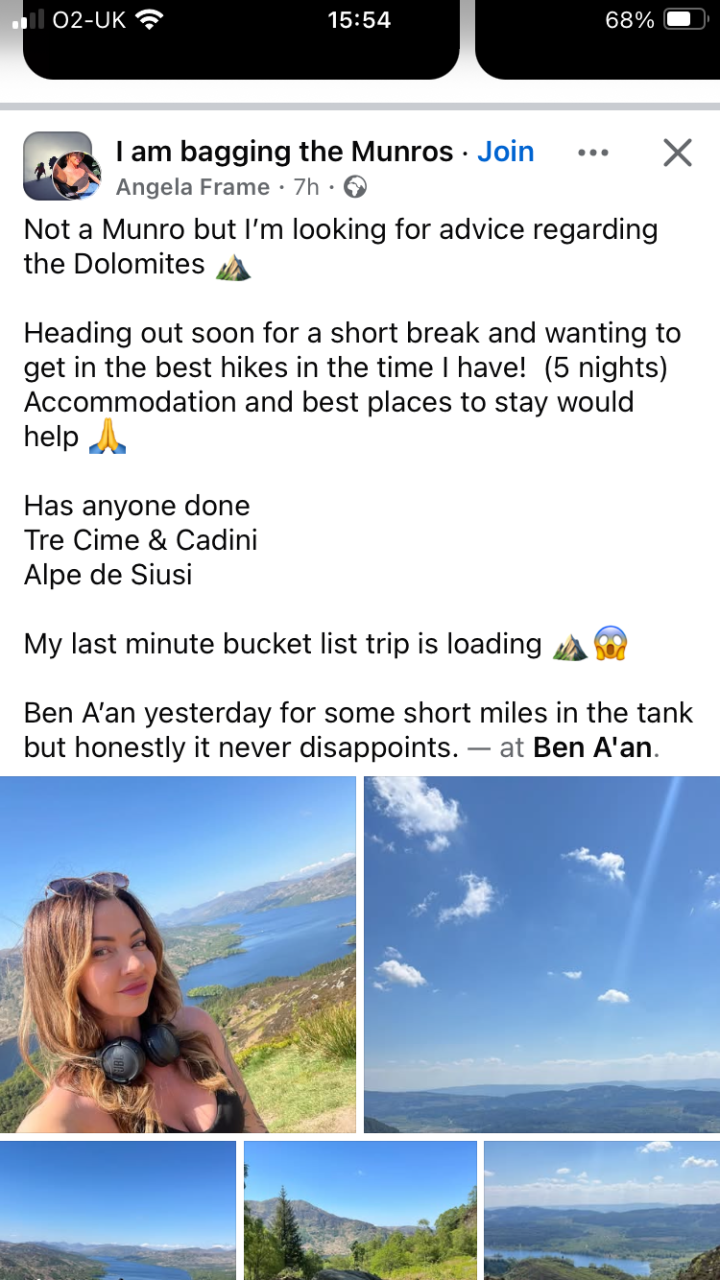Open the middle bottom-row photo with trees
The image size is (720, 1280).
360,1210
